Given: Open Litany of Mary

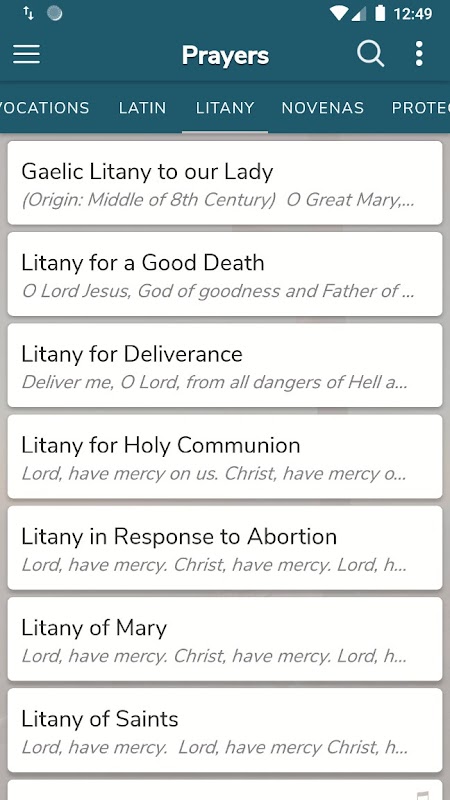Looking at the screenshot, I should coord(225,639).
